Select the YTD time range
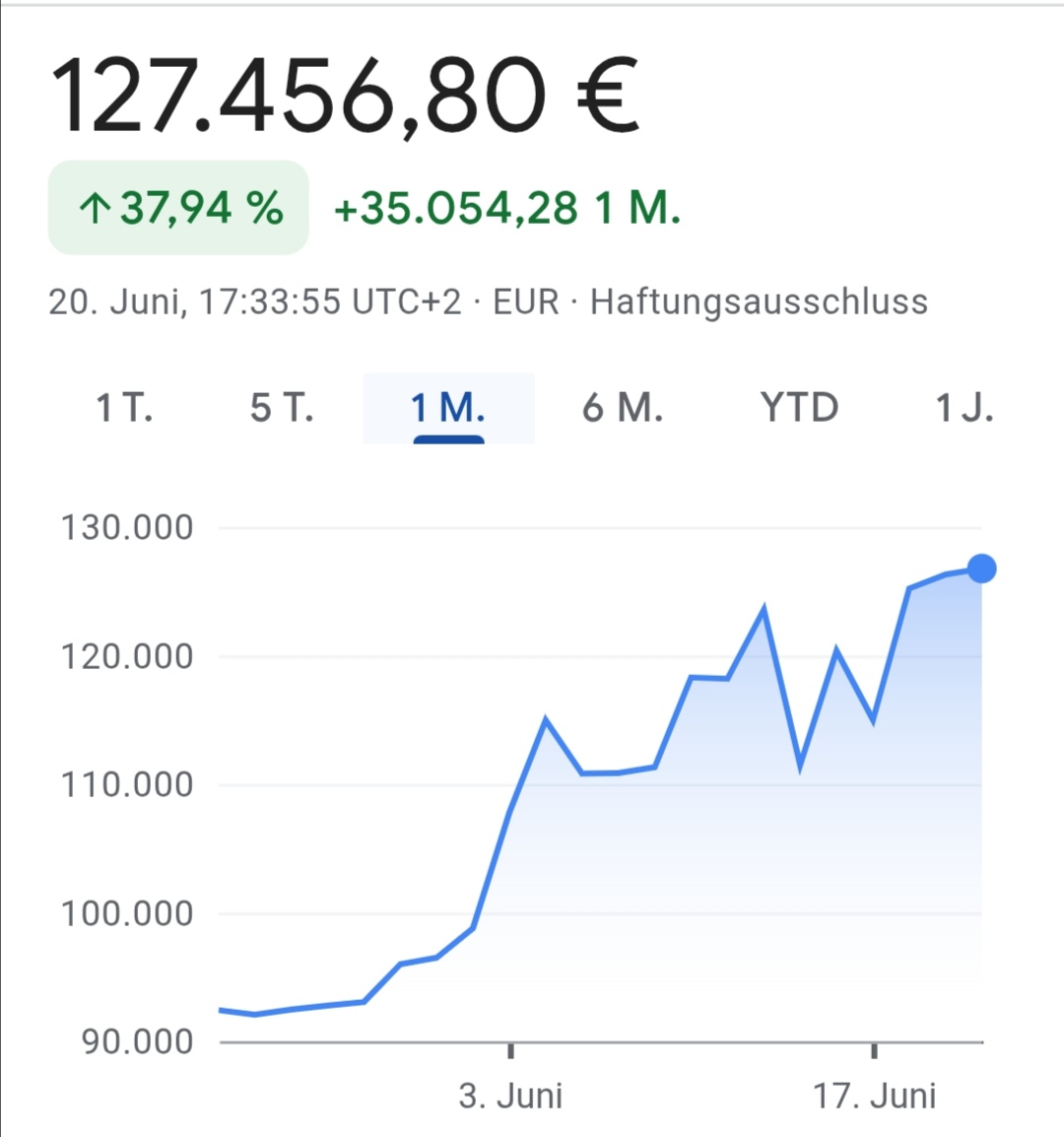 tap(799, 408)
